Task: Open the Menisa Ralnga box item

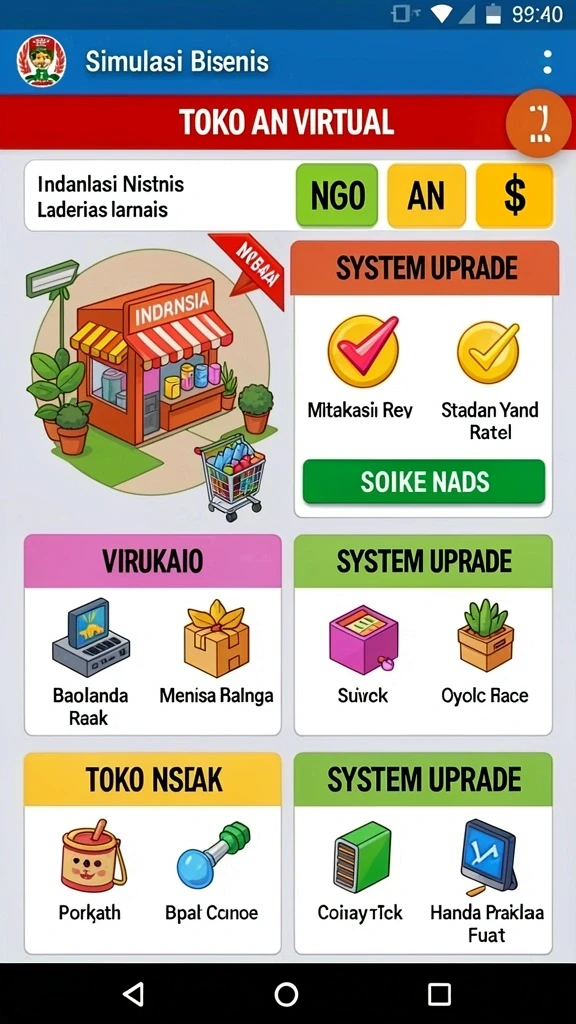Action: pos(216,654)
